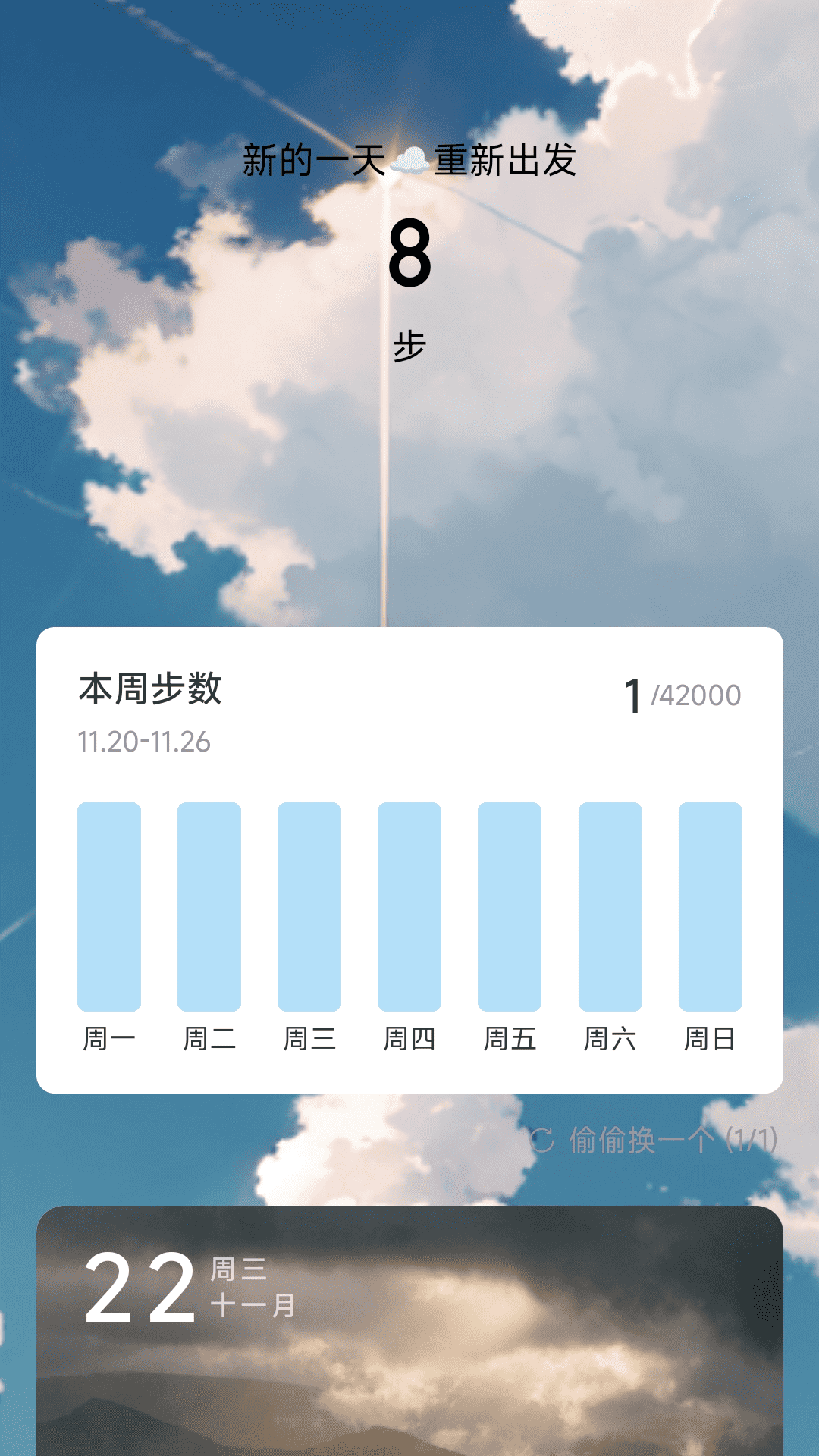The width and height of the screenshot is (819, 1456).
Task: Select the 周日 bar in the weekly chart
Action: (x=711, y=906)
